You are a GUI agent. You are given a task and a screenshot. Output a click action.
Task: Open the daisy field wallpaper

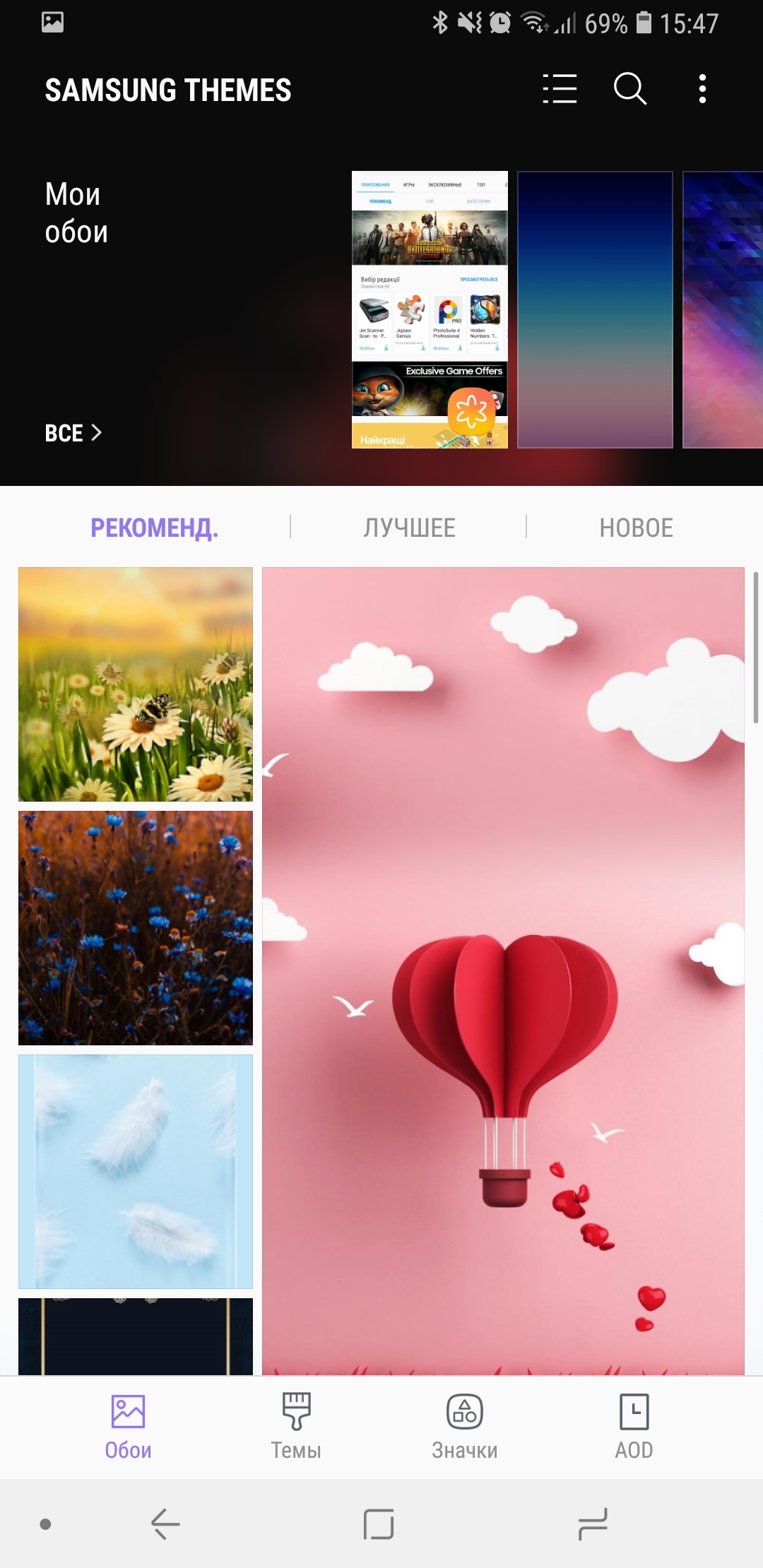click(136, 684)
